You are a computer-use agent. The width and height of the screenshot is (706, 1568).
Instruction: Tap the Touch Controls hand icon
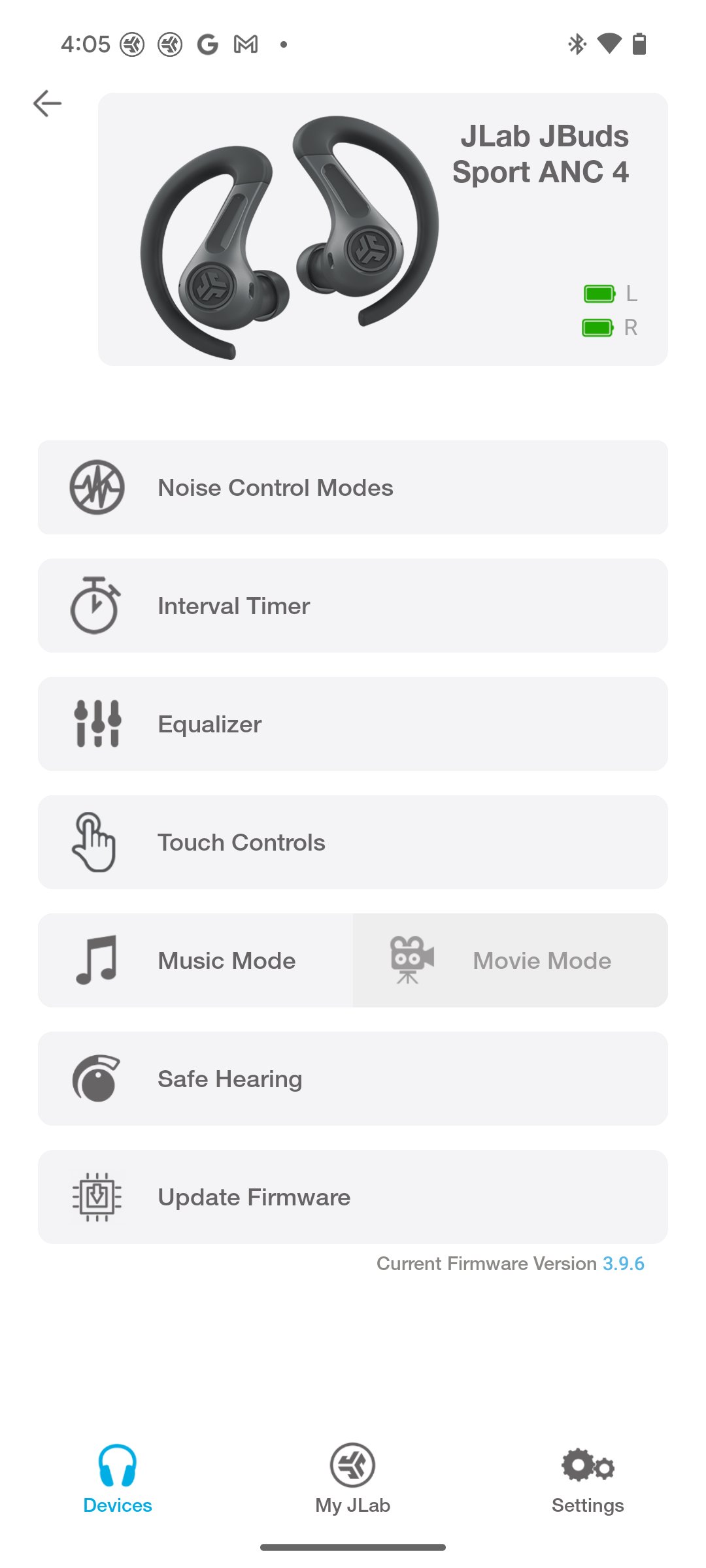95,842
